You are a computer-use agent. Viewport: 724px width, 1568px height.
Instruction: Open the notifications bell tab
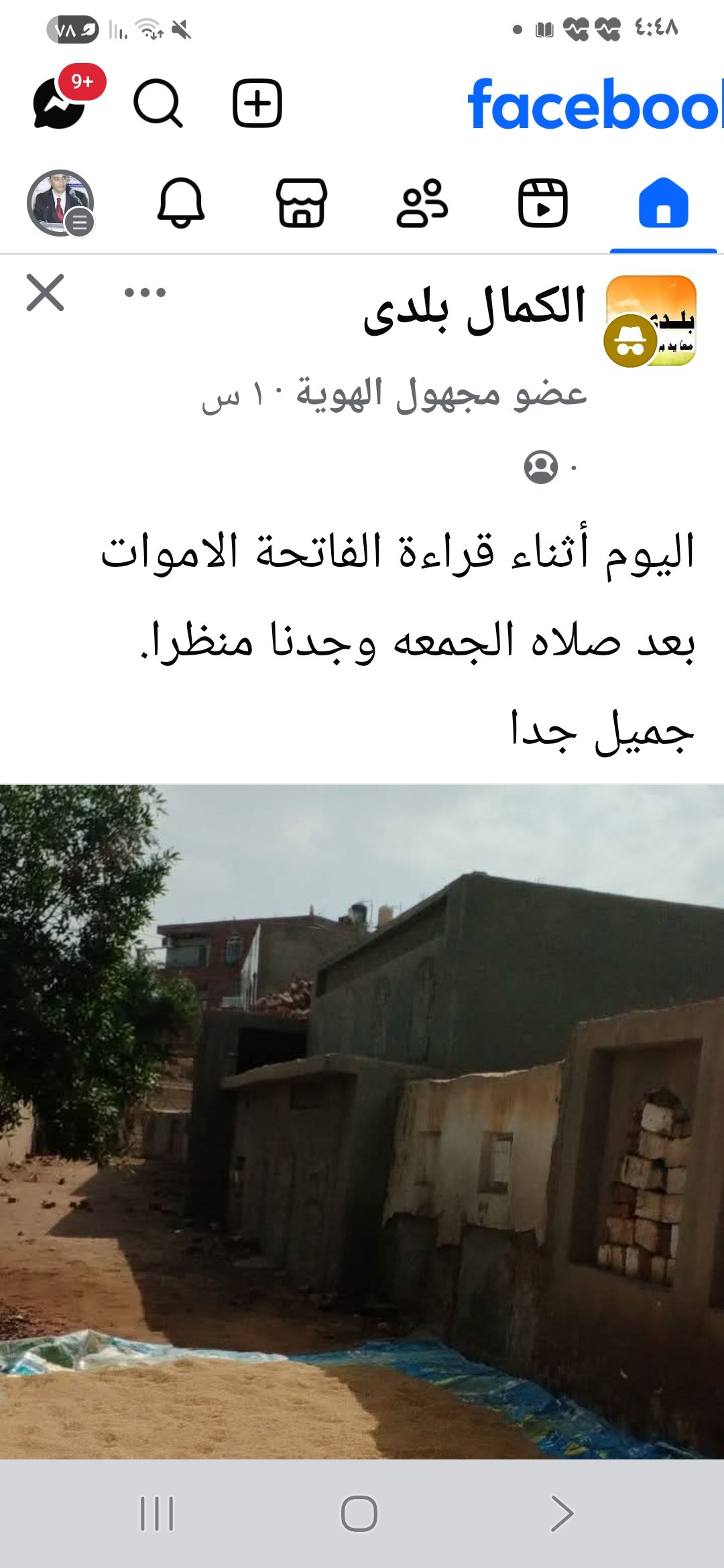point(180,203)
